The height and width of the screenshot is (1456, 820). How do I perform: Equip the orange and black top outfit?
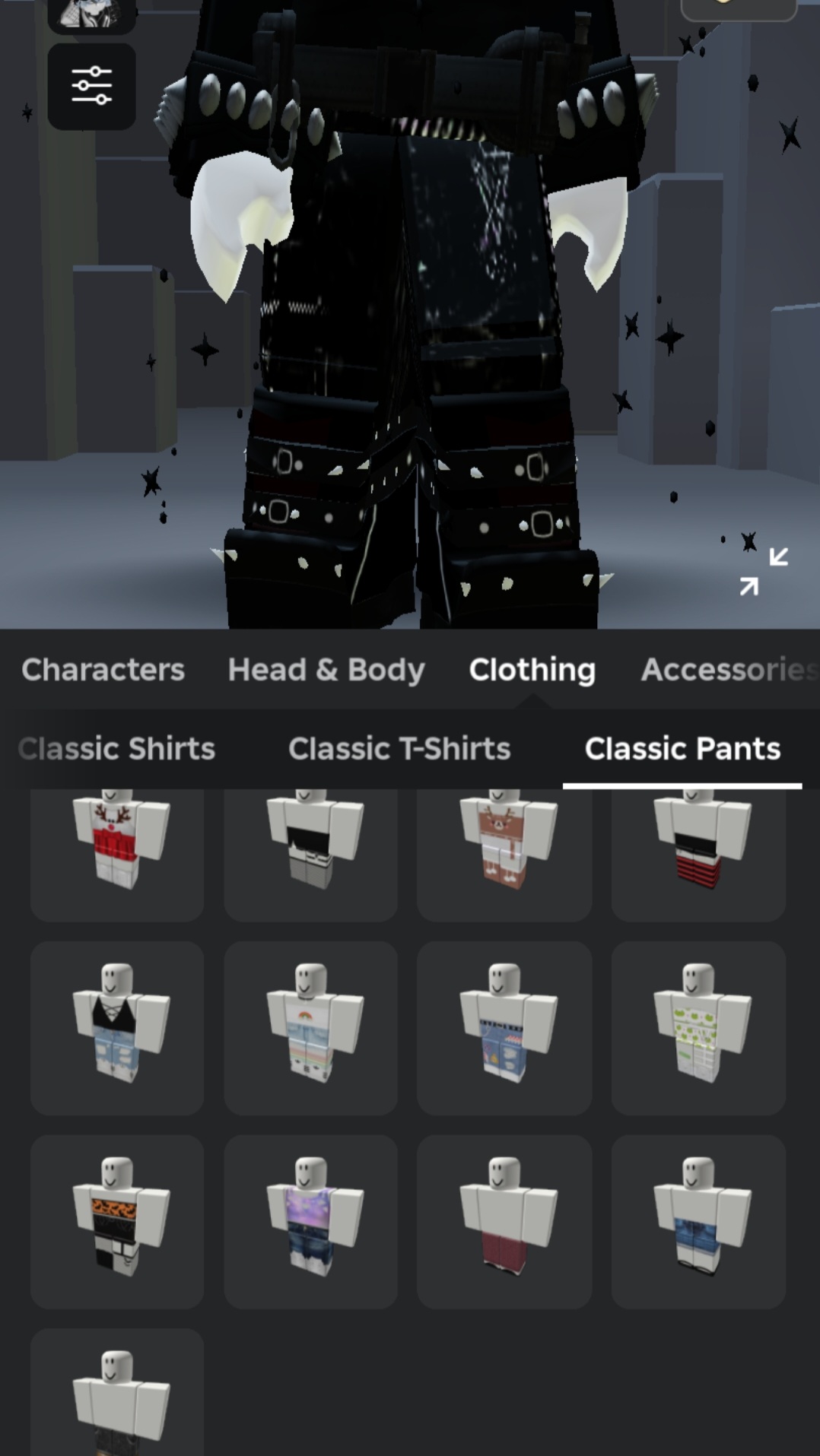[117, 1222]
